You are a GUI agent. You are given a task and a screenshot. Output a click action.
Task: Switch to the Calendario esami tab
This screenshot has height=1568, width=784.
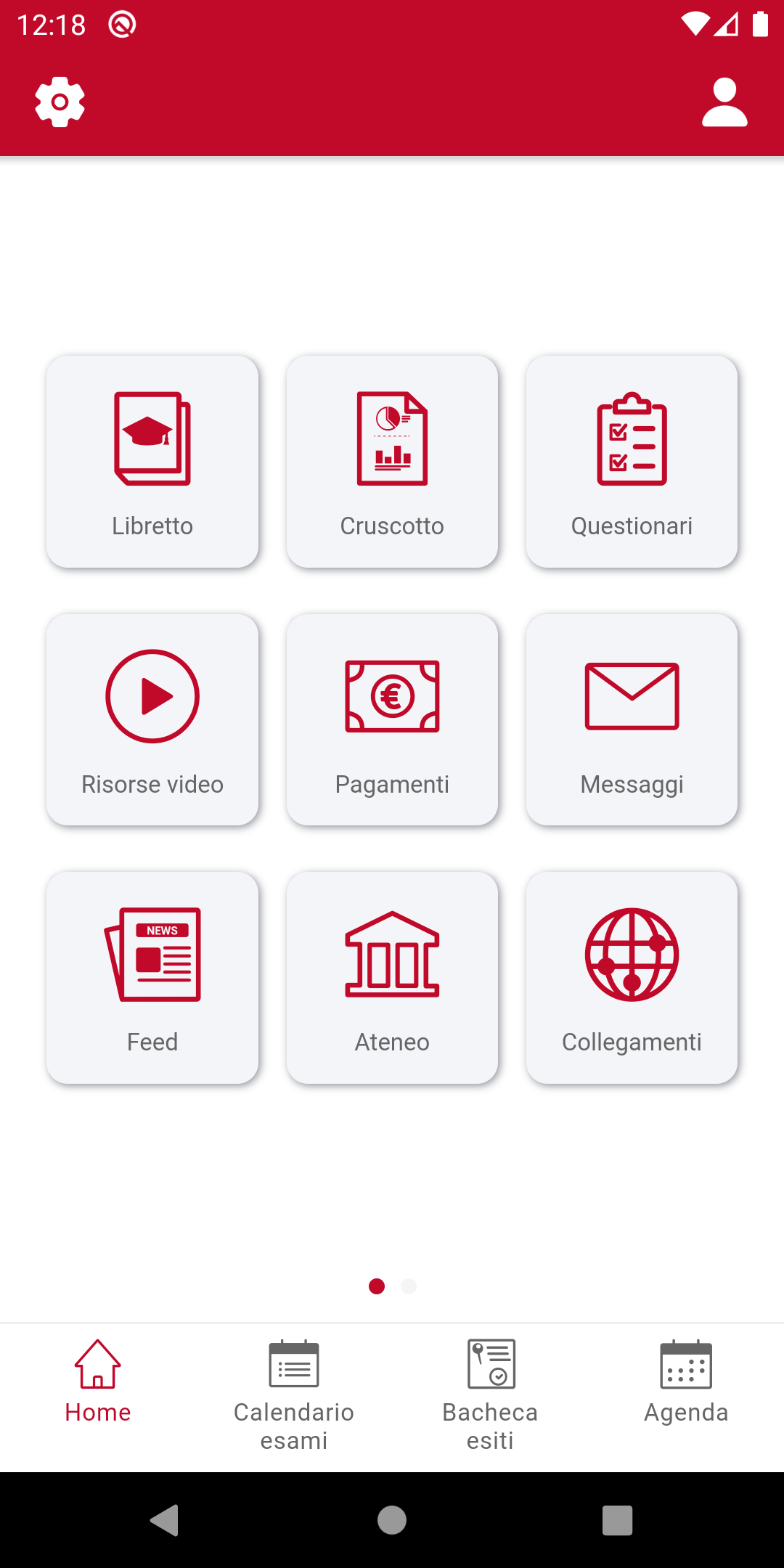pyautogui.click(x=294, y=1395)
